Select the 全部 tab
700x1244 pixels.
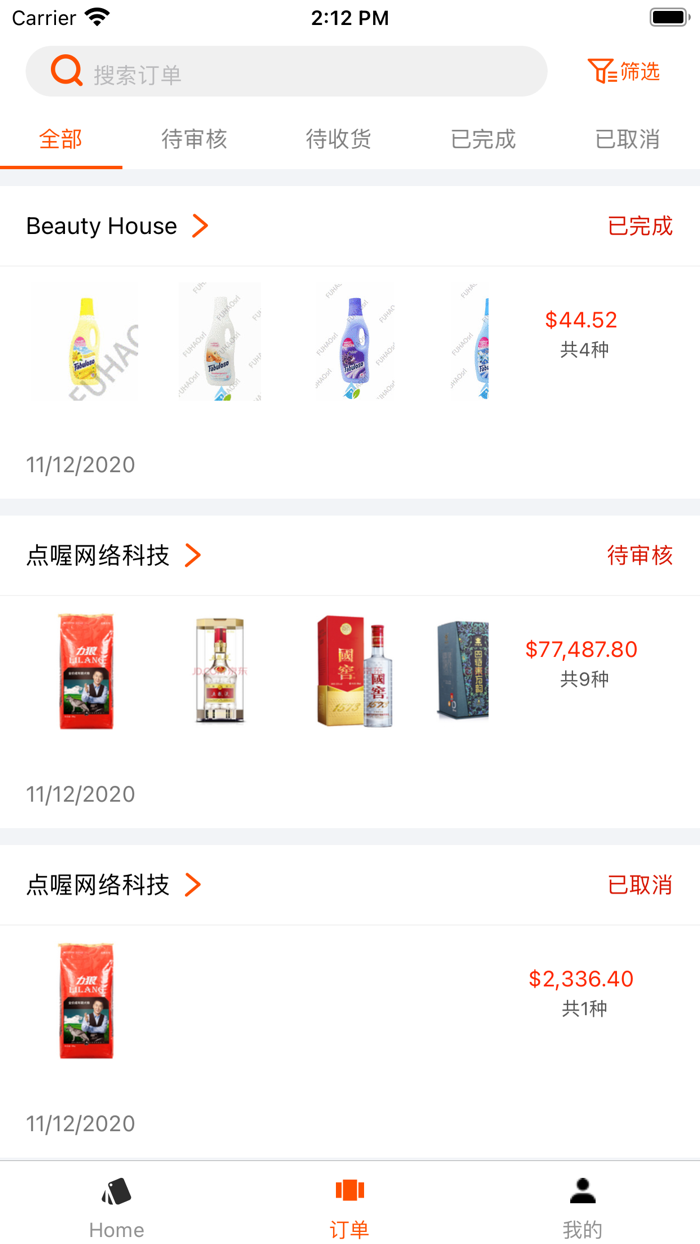coord(61,139)
